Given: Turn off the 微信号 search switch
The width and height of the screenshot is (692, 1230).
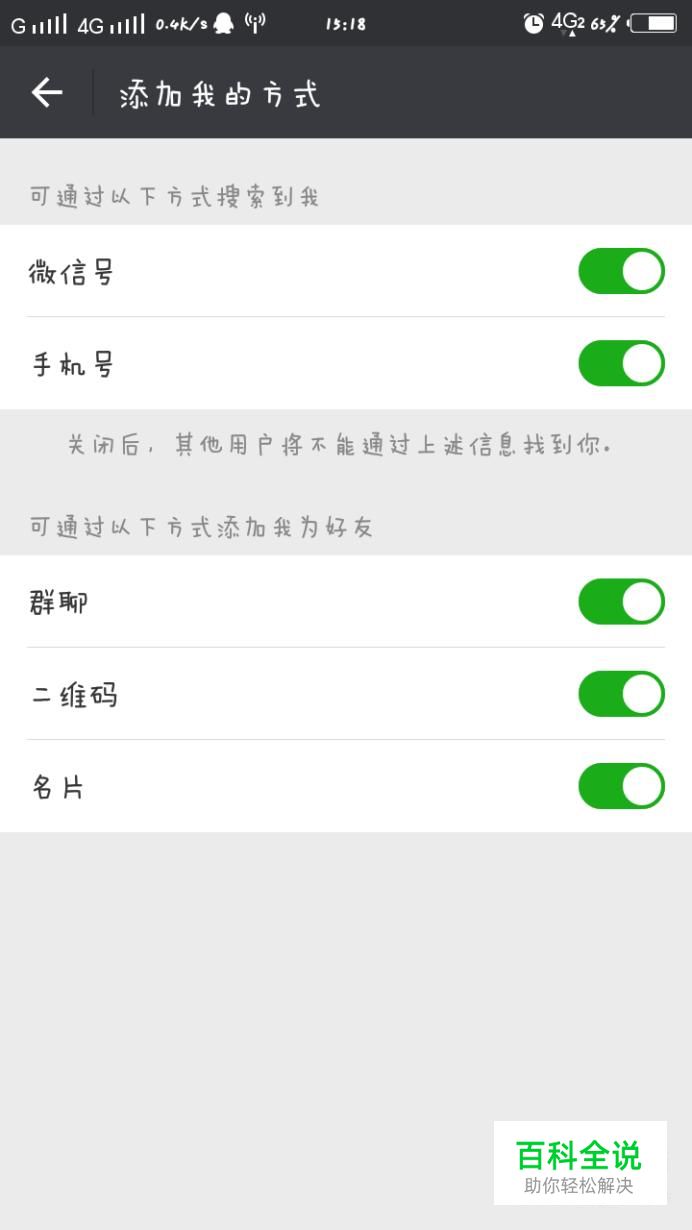Looking at the screenshot, I should coord(621,271).
